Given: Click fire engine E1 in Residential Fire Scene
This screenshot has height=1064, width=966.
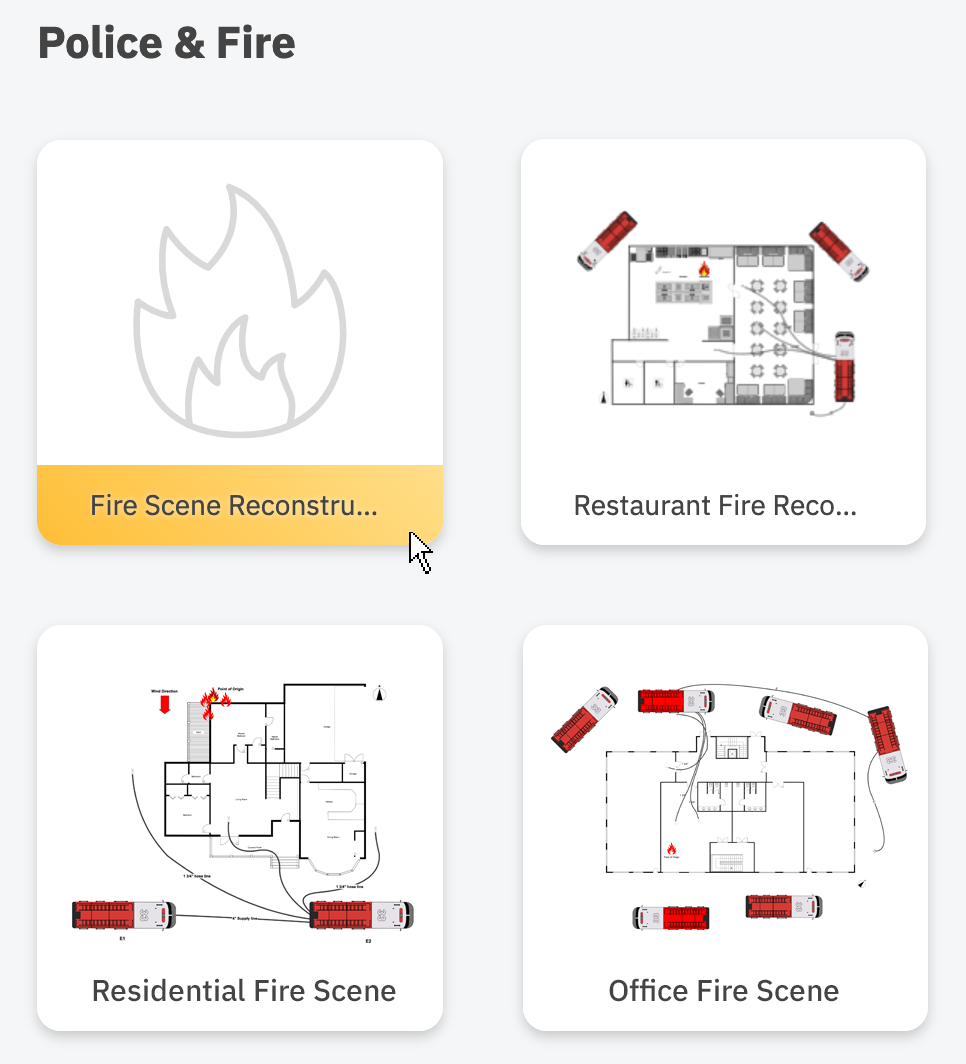Looking at the screenshot, I should 120,915.
